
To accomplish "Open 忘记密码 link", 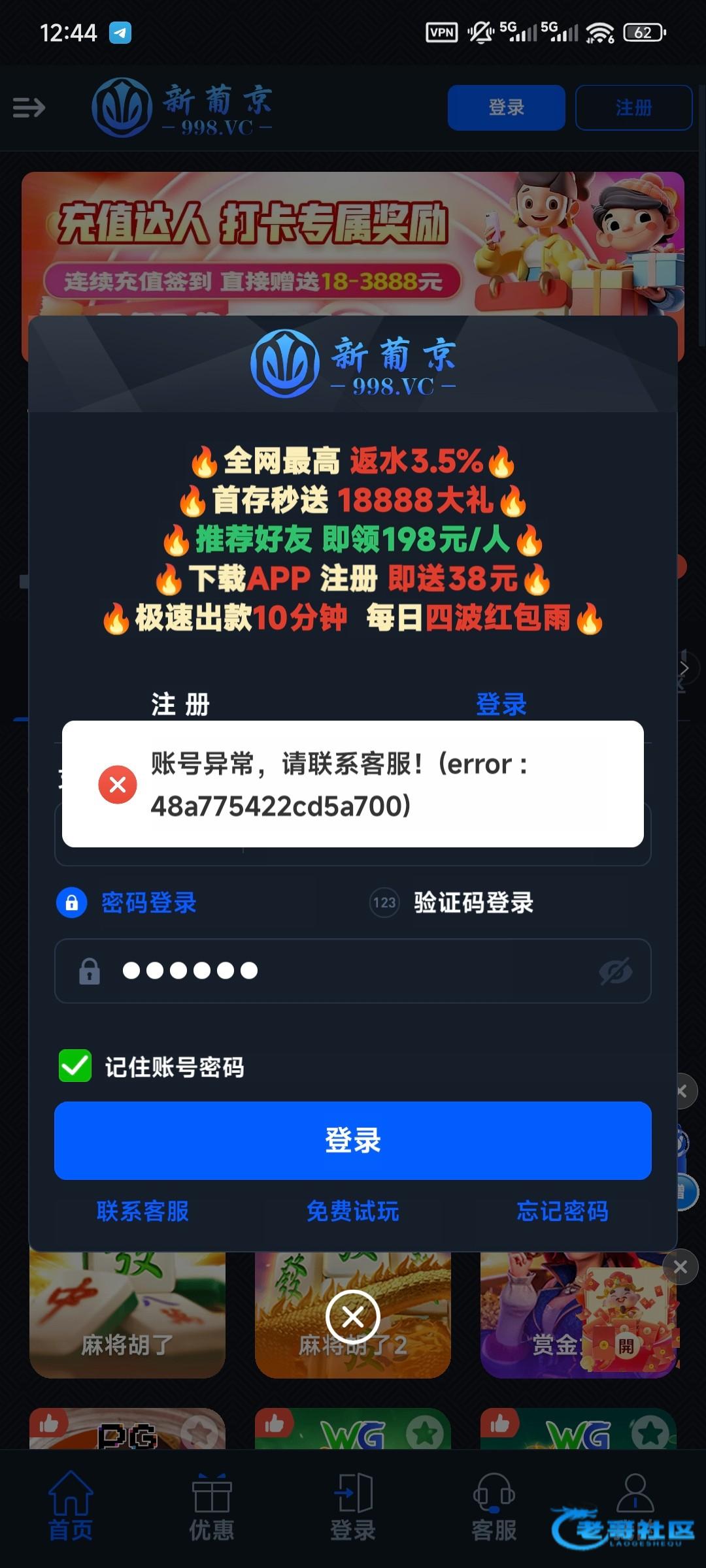I will [562, 1211].
